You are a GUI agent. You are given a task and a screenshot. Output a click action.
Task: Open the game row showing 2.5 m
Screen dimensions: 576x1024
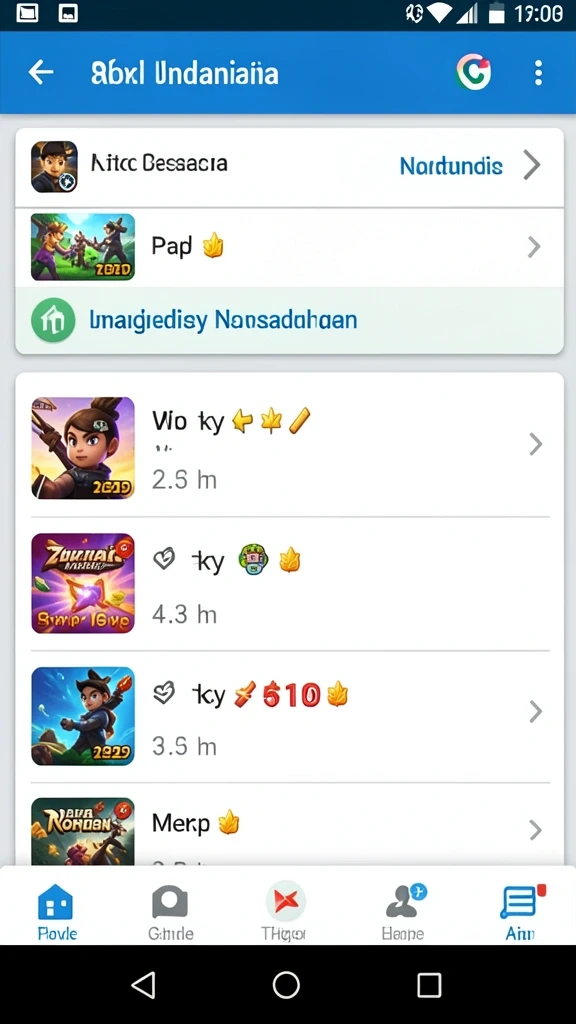tap(289, 448)
